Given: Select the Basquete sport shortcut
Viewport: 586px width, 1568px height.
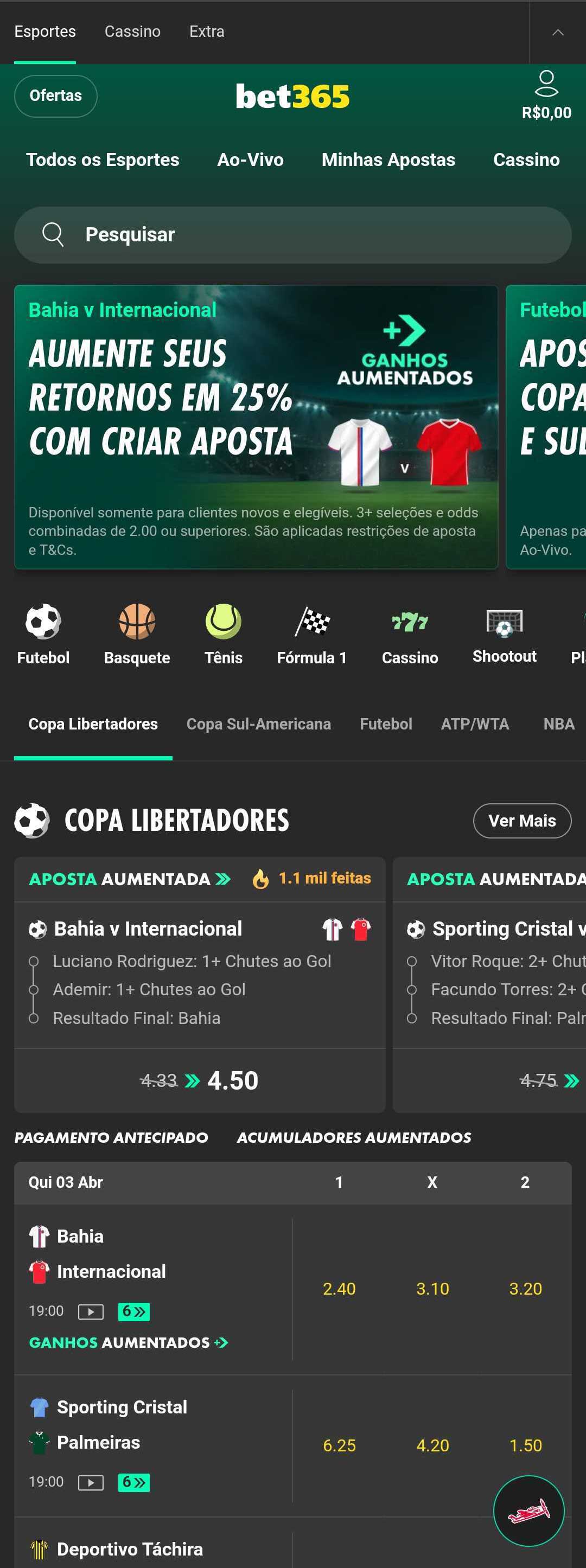Looking at the screenshot, I should pyautogui.click(x=137, y=633).
